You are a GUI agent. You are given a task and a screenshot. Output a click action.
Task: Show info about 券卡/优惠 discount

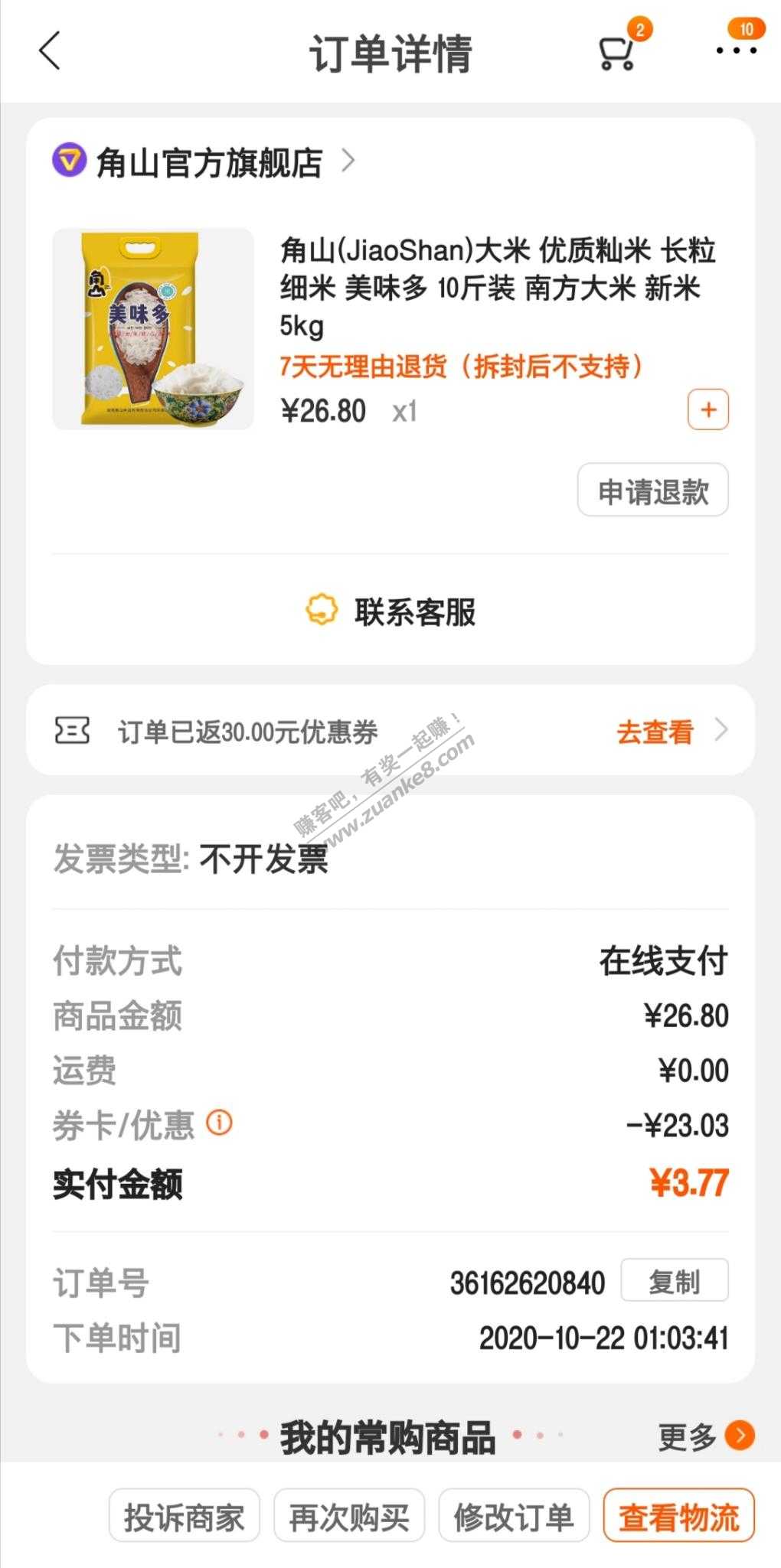pos(220,1123)
